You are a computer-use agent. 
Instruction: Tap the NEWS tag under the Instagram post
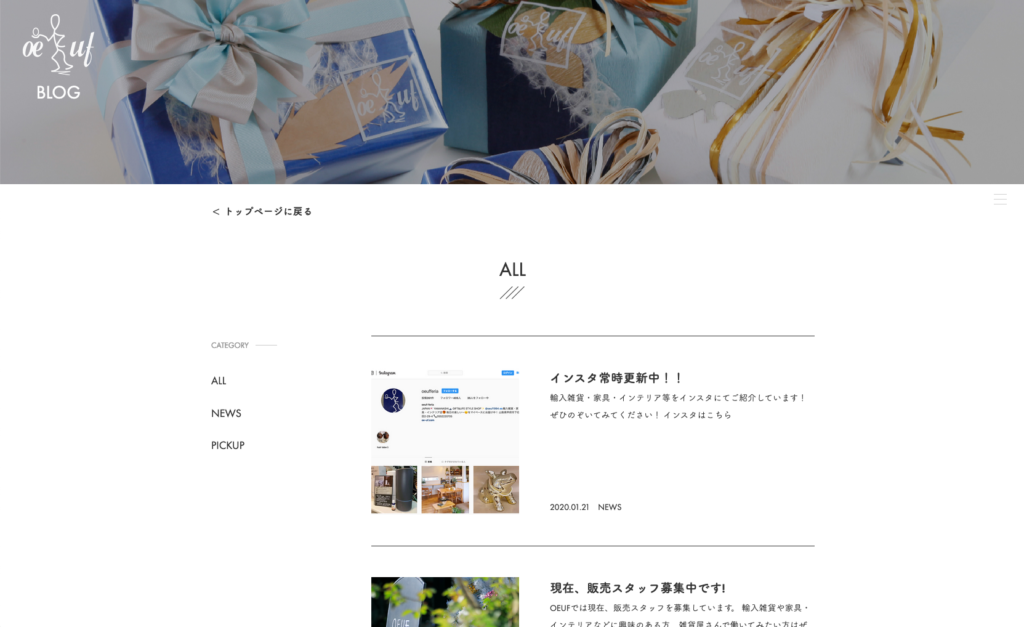[609, 507]
